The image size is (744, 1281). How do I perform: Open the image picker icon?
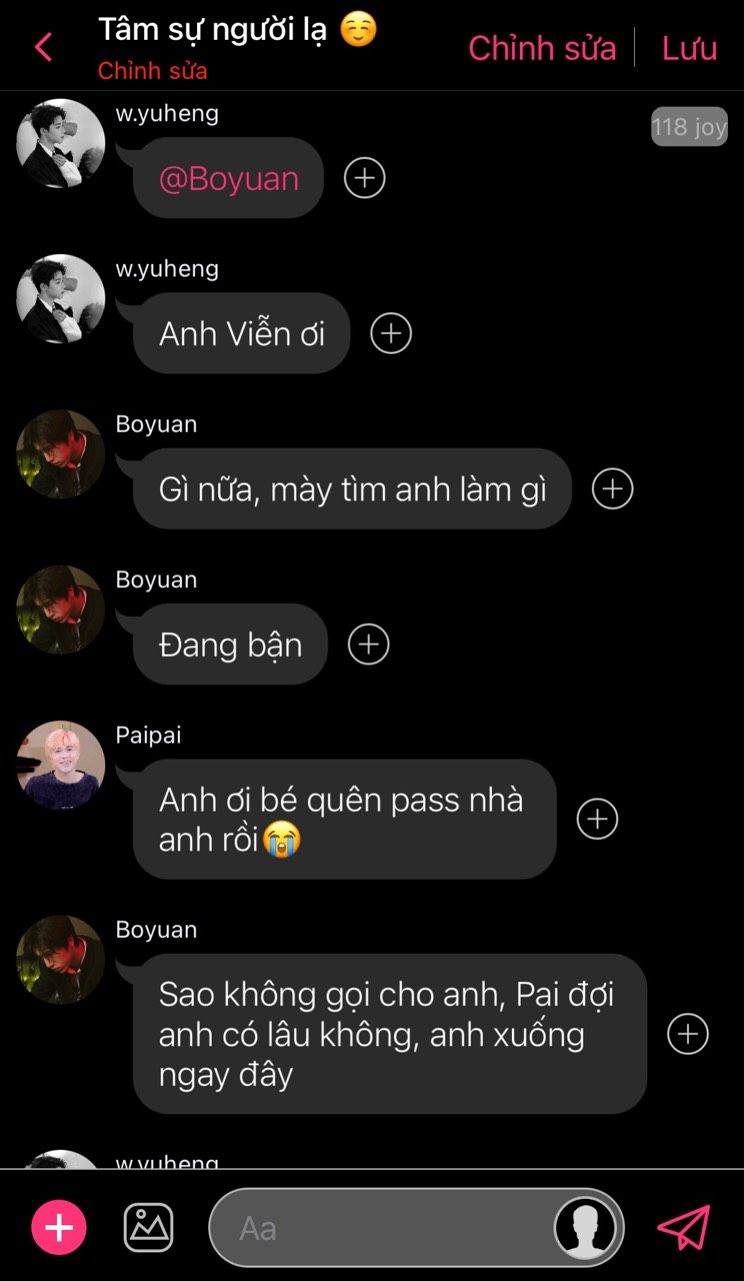click(x=148, y=1227)
